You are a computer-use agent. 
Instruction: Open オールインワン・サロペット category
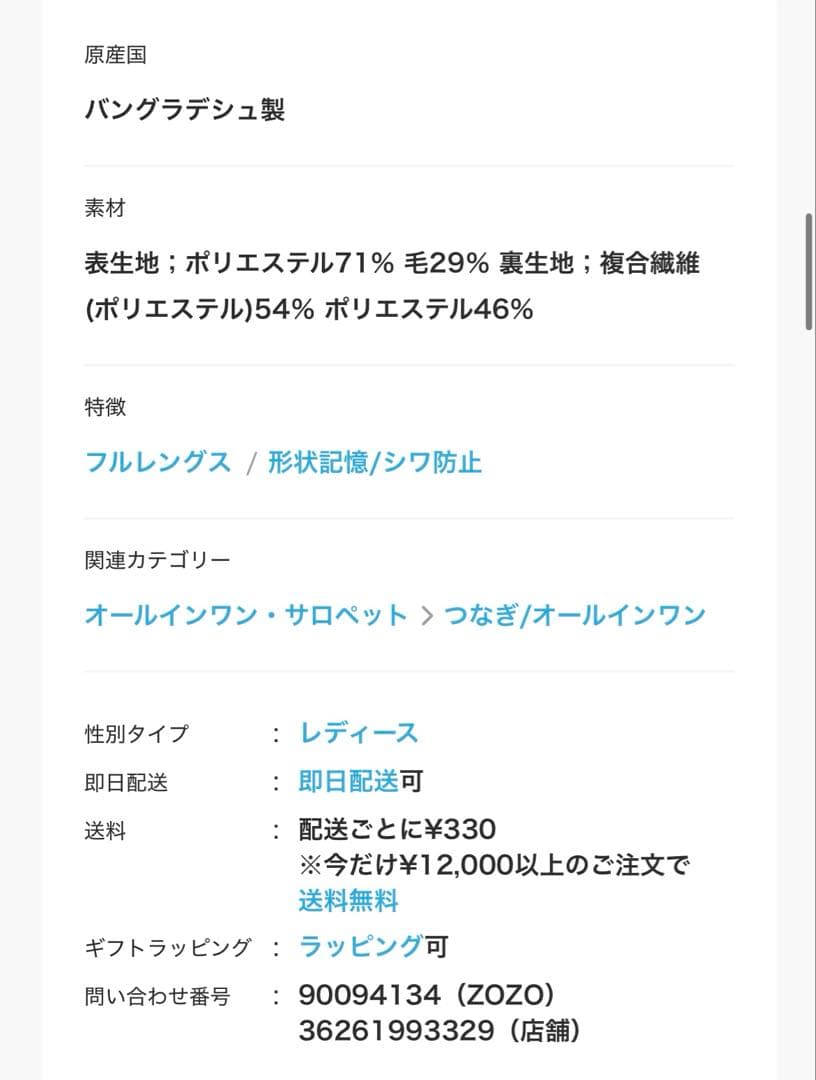246,615
